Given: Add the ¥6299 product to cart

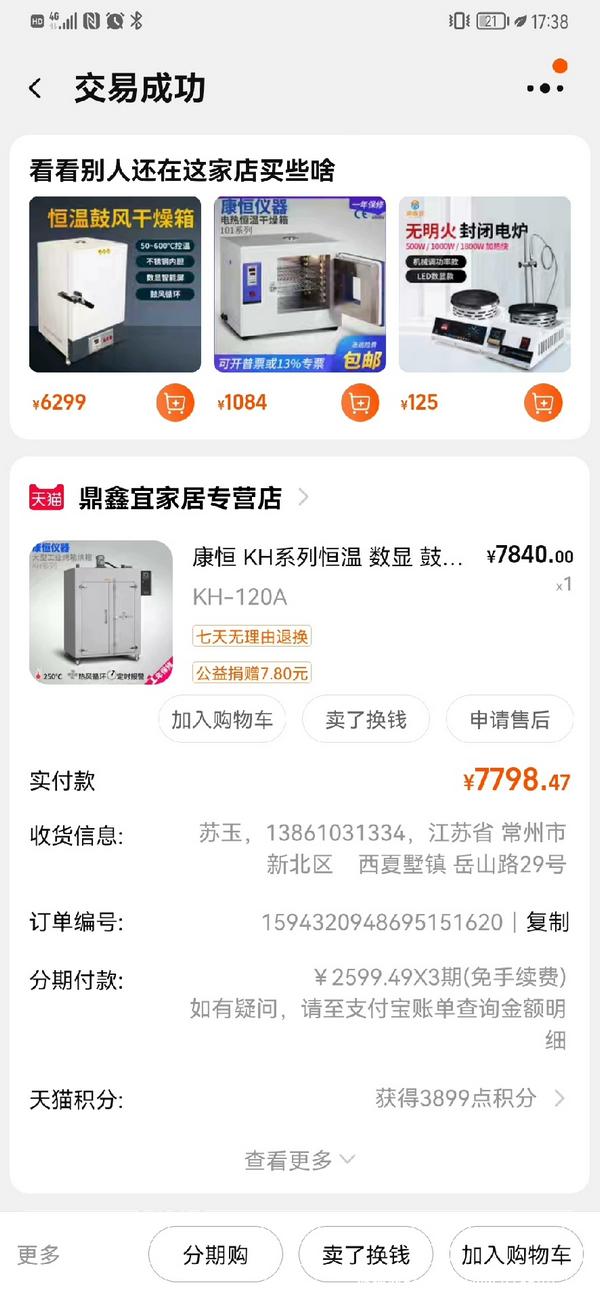Looking at the screenshot, I should click(175, 403).
